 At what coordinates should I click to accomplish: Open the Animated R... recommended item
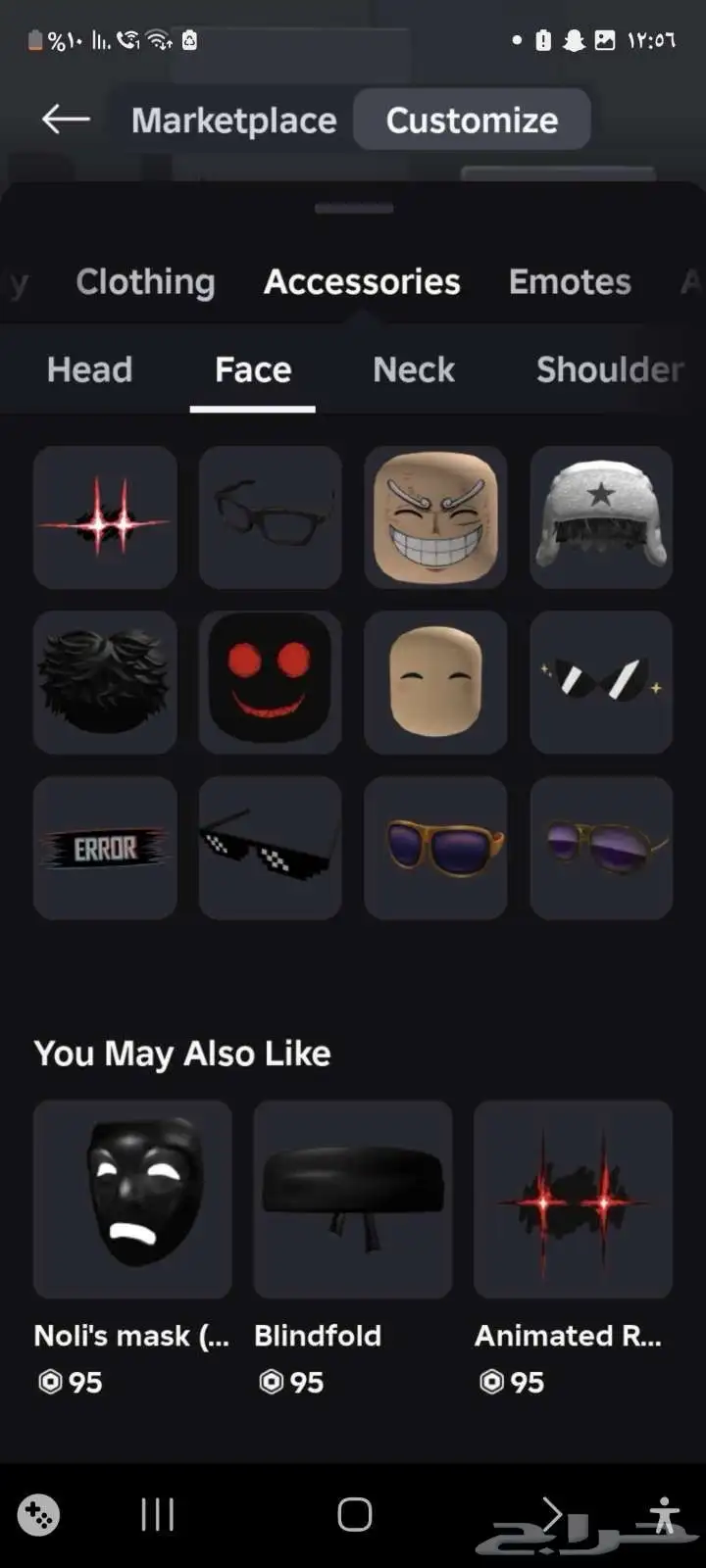coord(573,1200)
